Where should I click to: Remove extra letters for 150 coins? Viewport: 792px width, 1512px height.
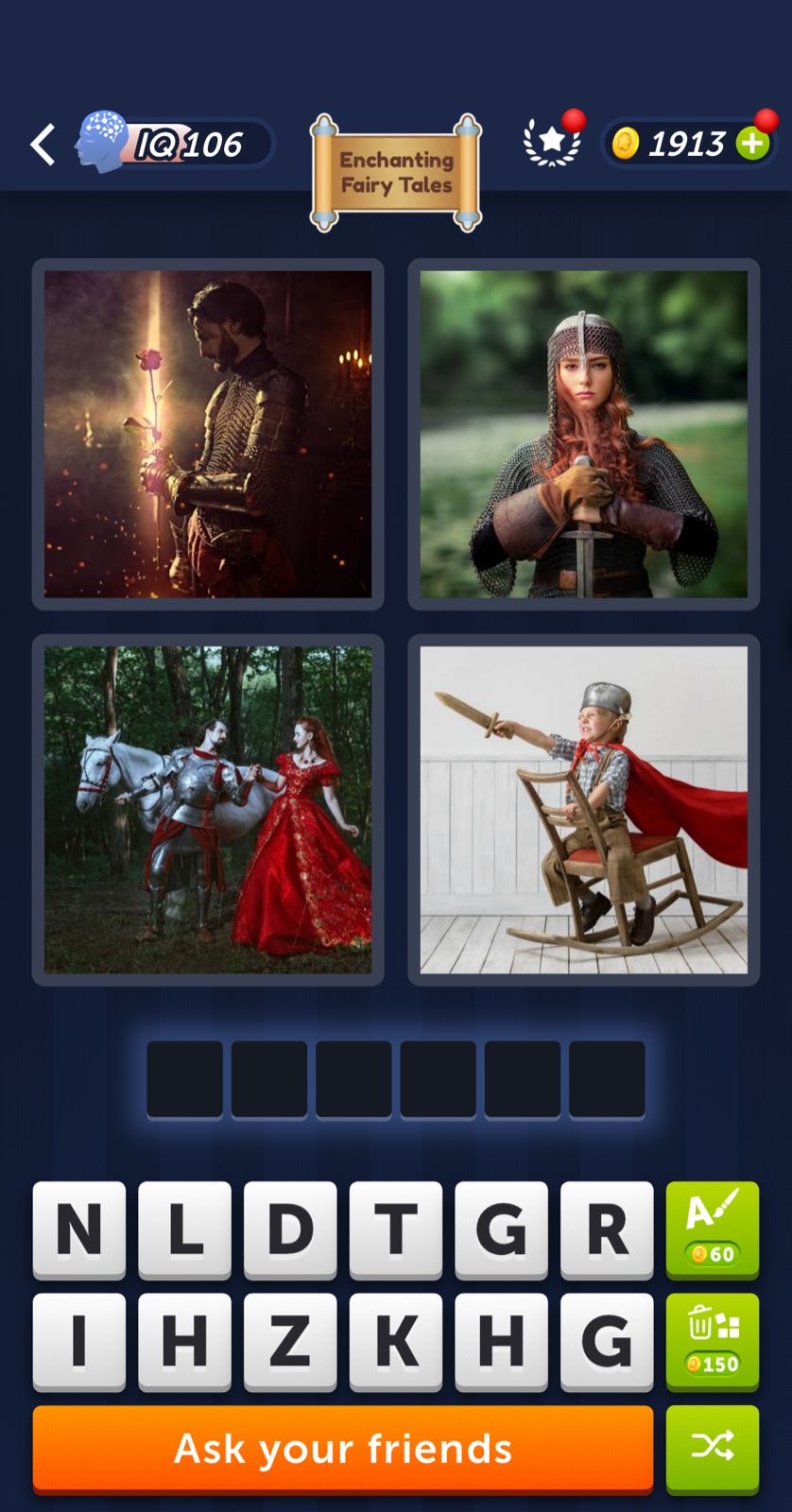point(713,1340)
